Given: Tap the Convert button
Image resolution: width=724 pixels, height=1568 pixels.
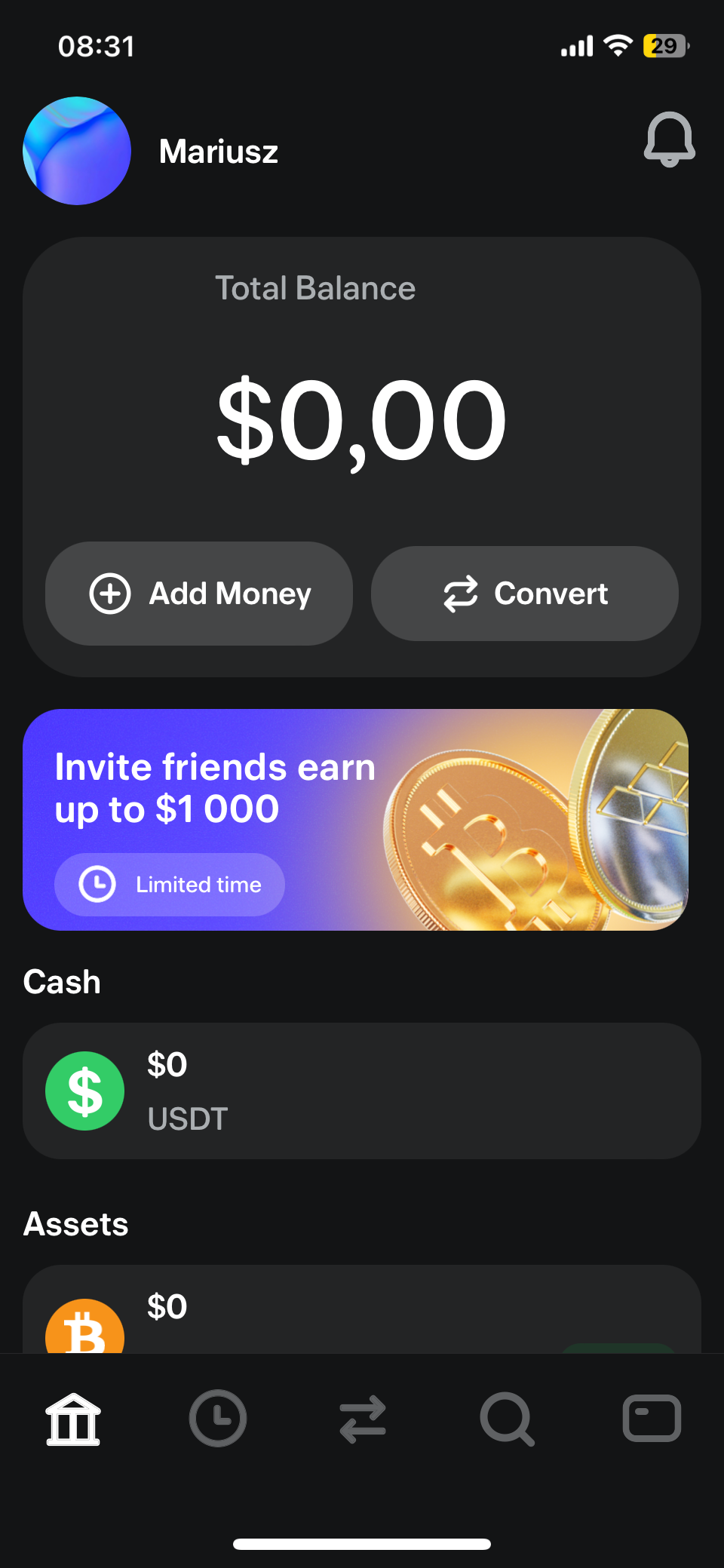Looking at the screenshot, I should tap(525, 594).
